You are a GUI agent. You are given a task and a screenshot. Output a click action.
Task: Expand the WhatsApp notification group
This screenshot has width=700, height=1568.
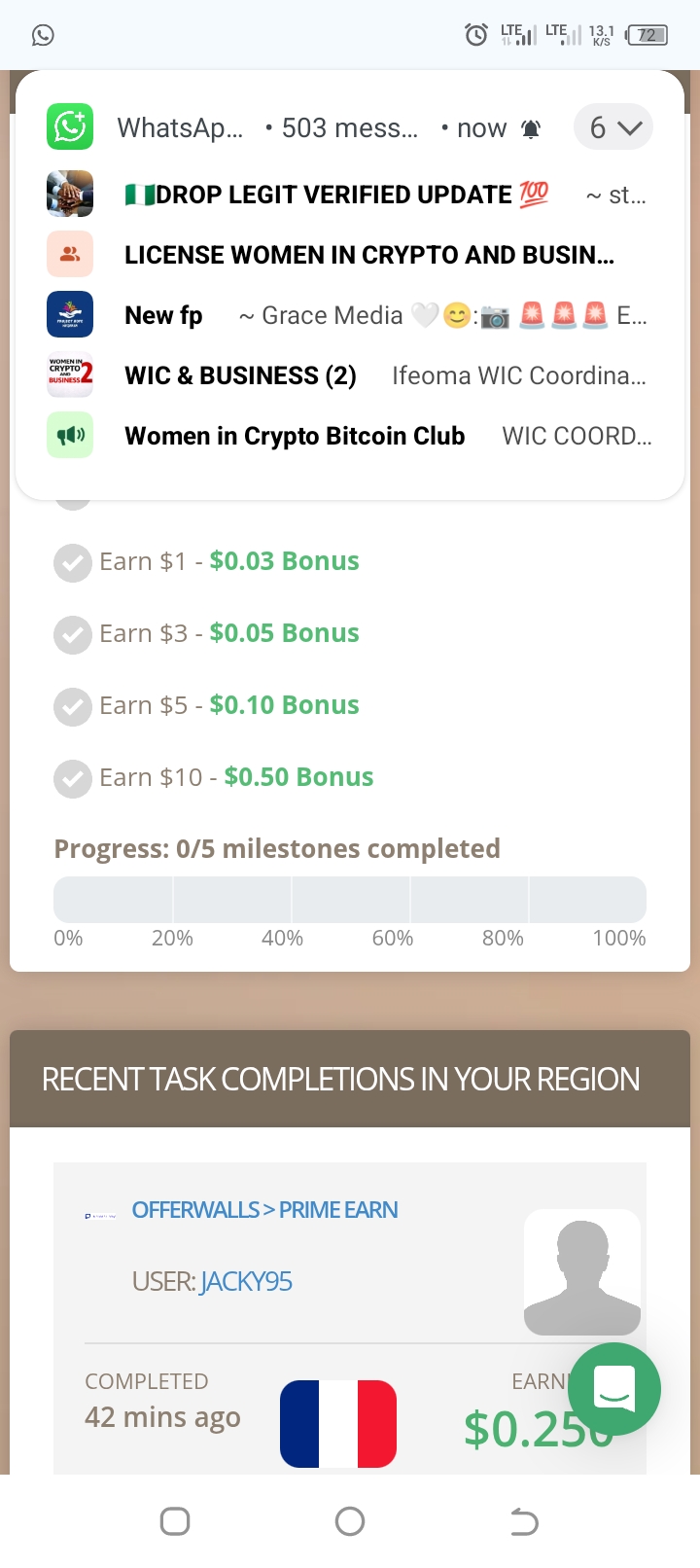tap(613, 127)
